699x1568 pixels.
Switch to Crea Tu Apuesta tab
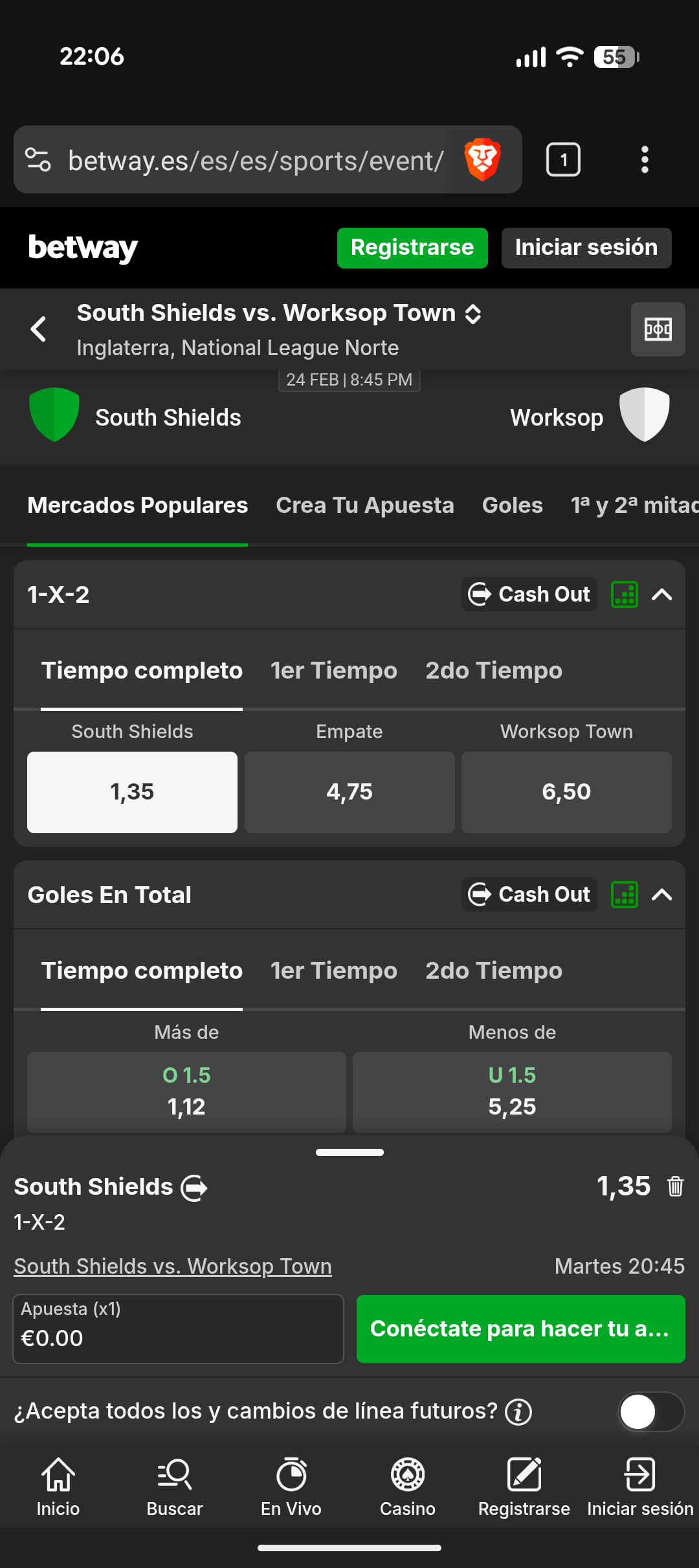364,505
